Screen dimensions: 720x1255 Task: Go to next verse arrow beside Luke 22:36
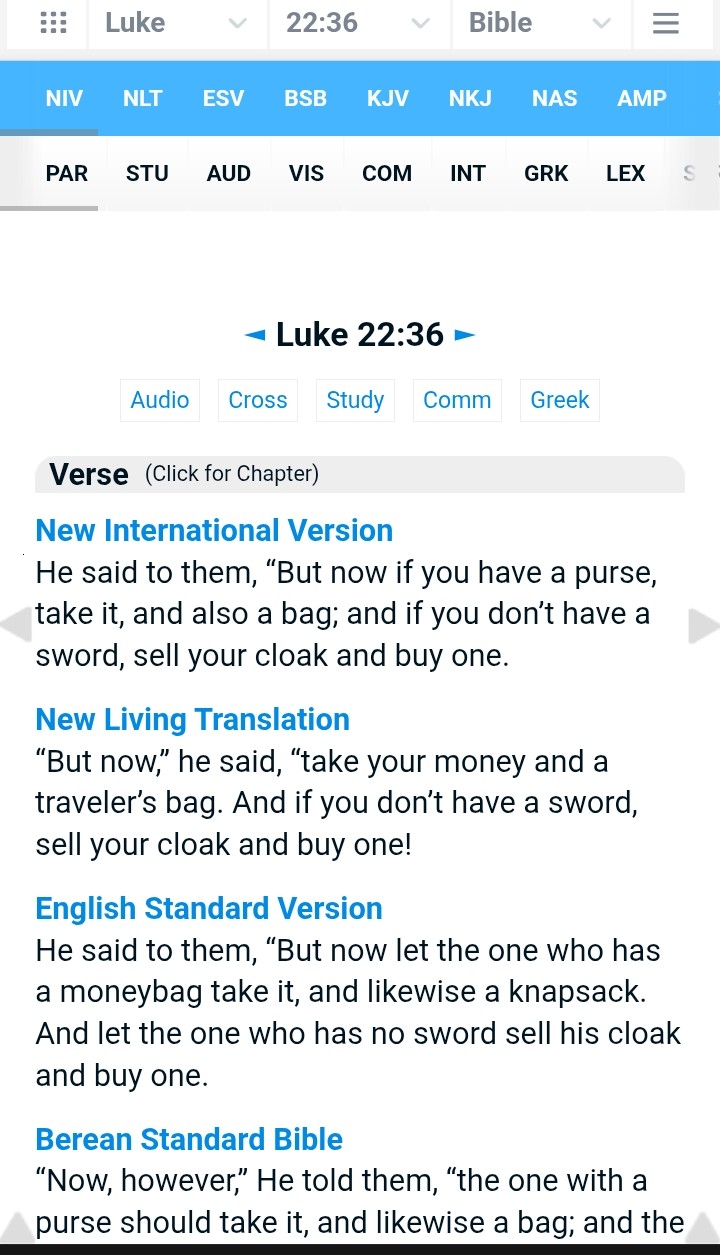464,336
